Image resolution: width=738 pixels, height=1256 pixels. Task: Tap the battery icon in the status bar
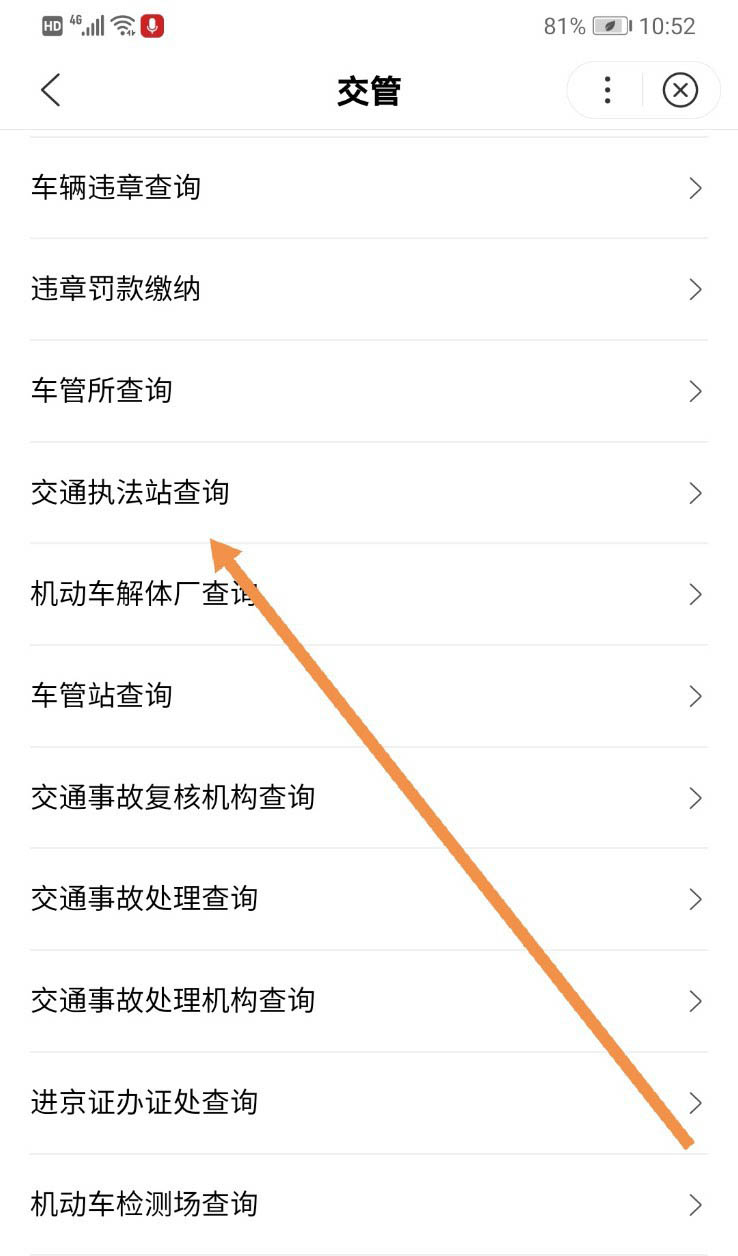tap(608, 27)
